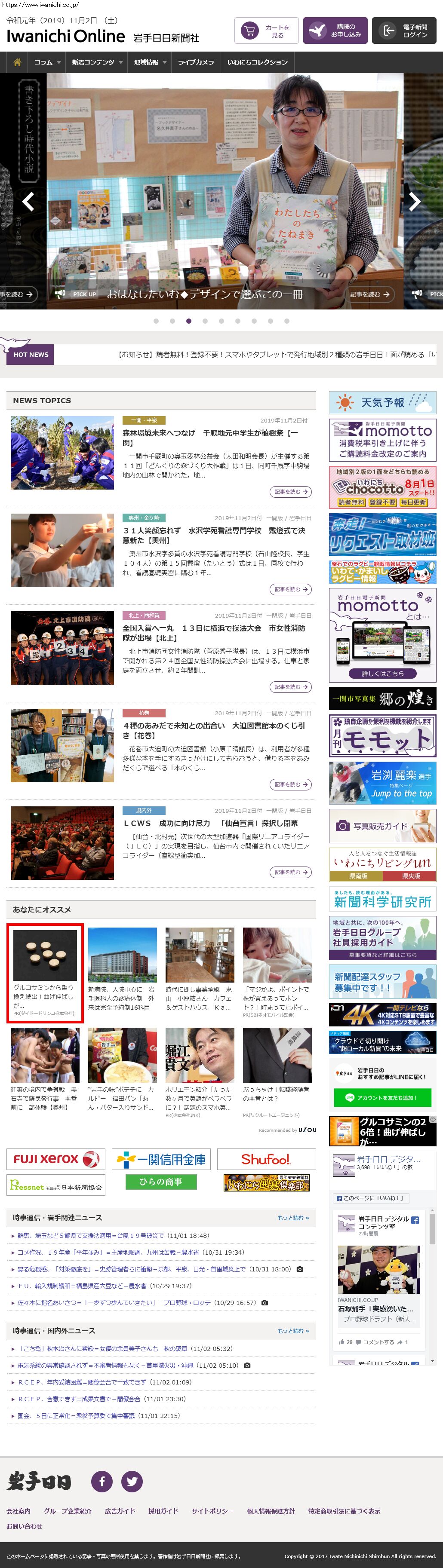Open the home icon in navigation bar
This screenshot has width=443, height=1568.
pos(17,62)
